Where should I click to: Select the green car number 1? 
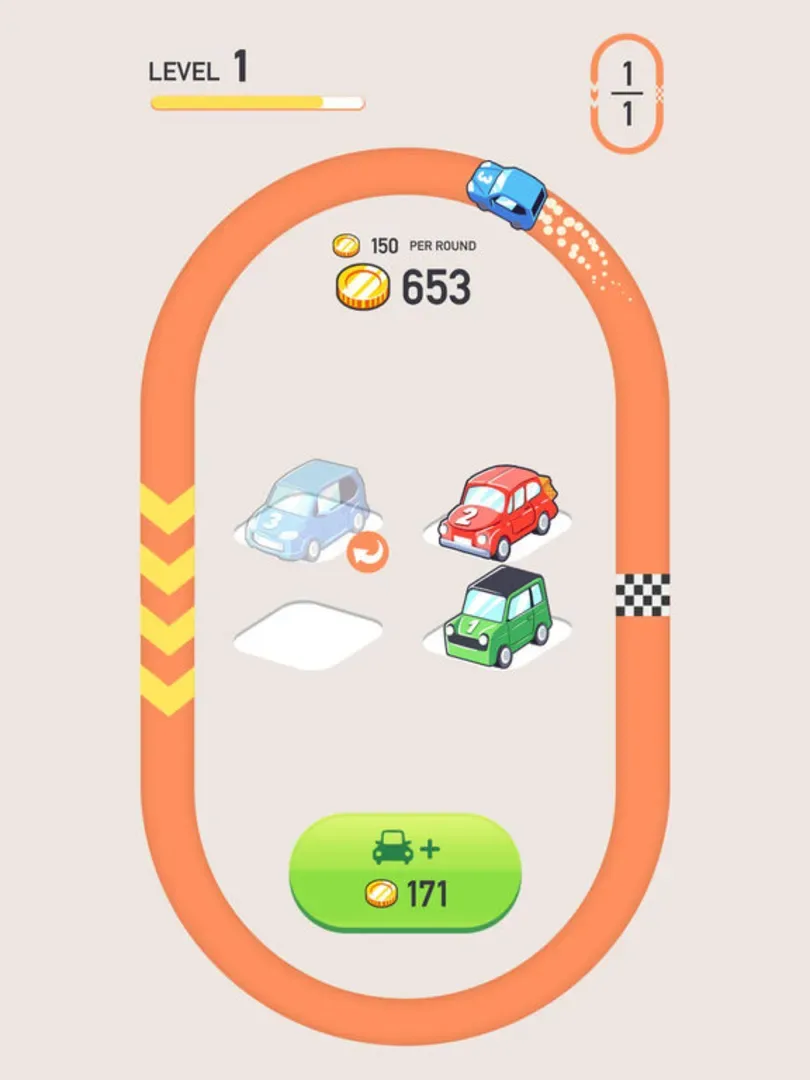(498, 619)
